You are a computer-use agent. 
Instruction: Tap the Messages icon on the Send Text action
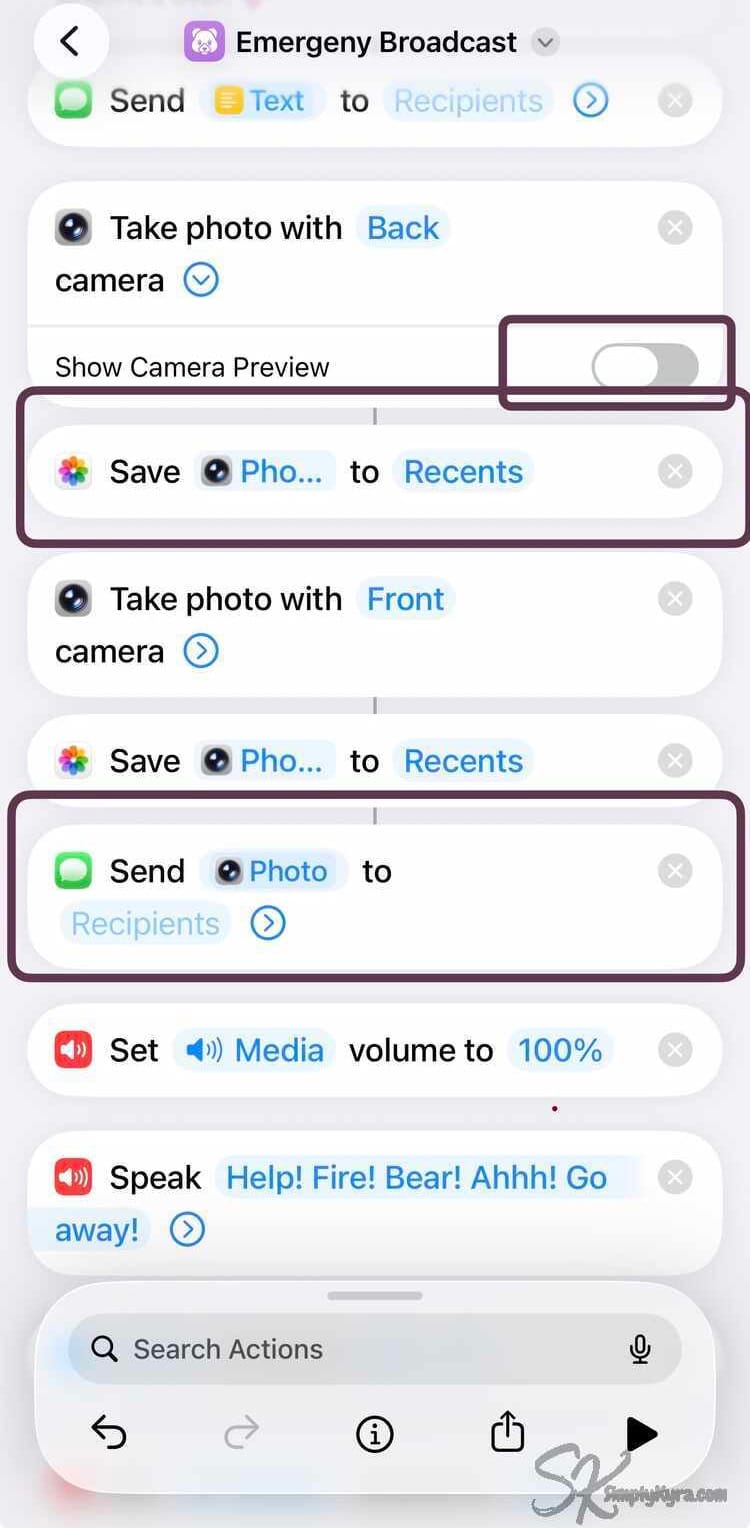(x=70, y=100)
